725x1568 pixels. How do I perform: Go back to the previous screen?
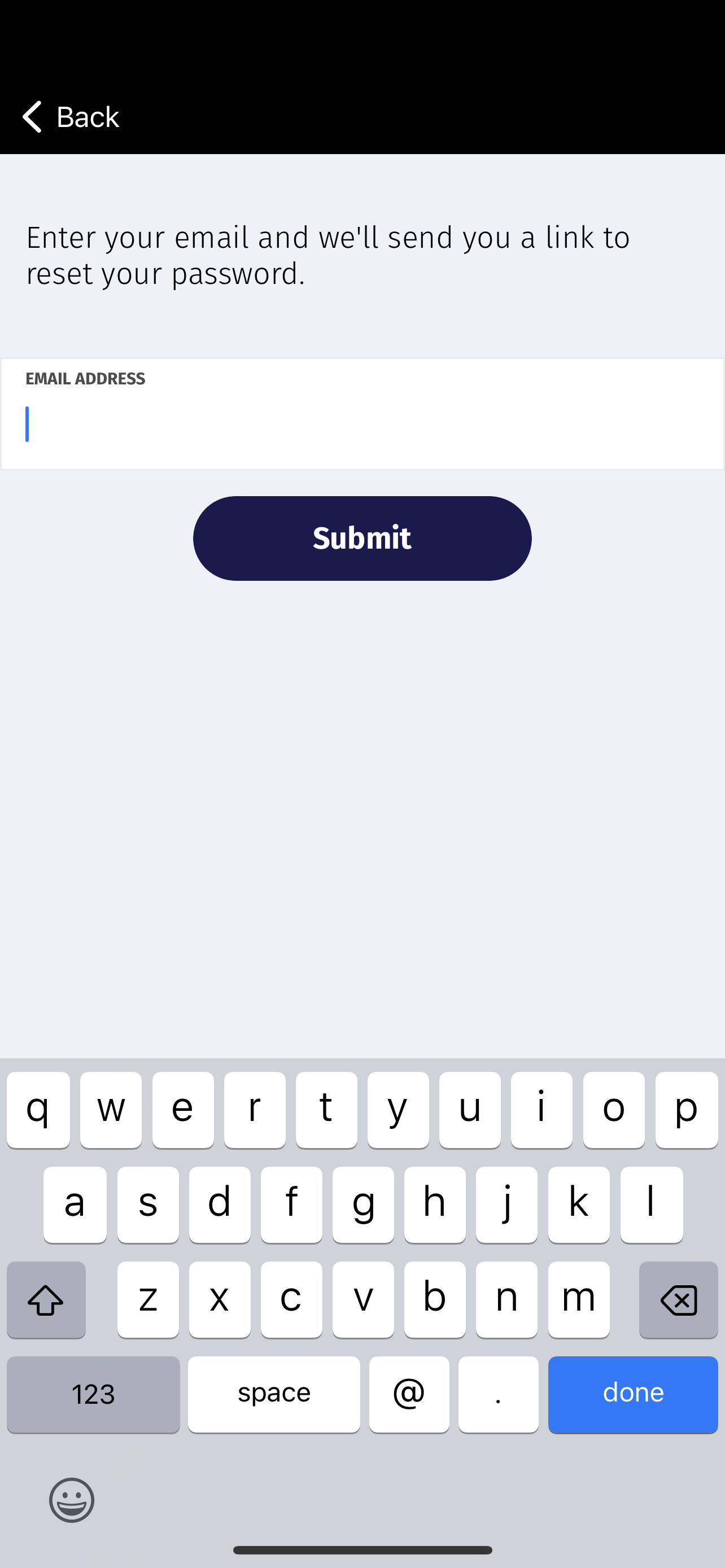click(x=71, y=116)
